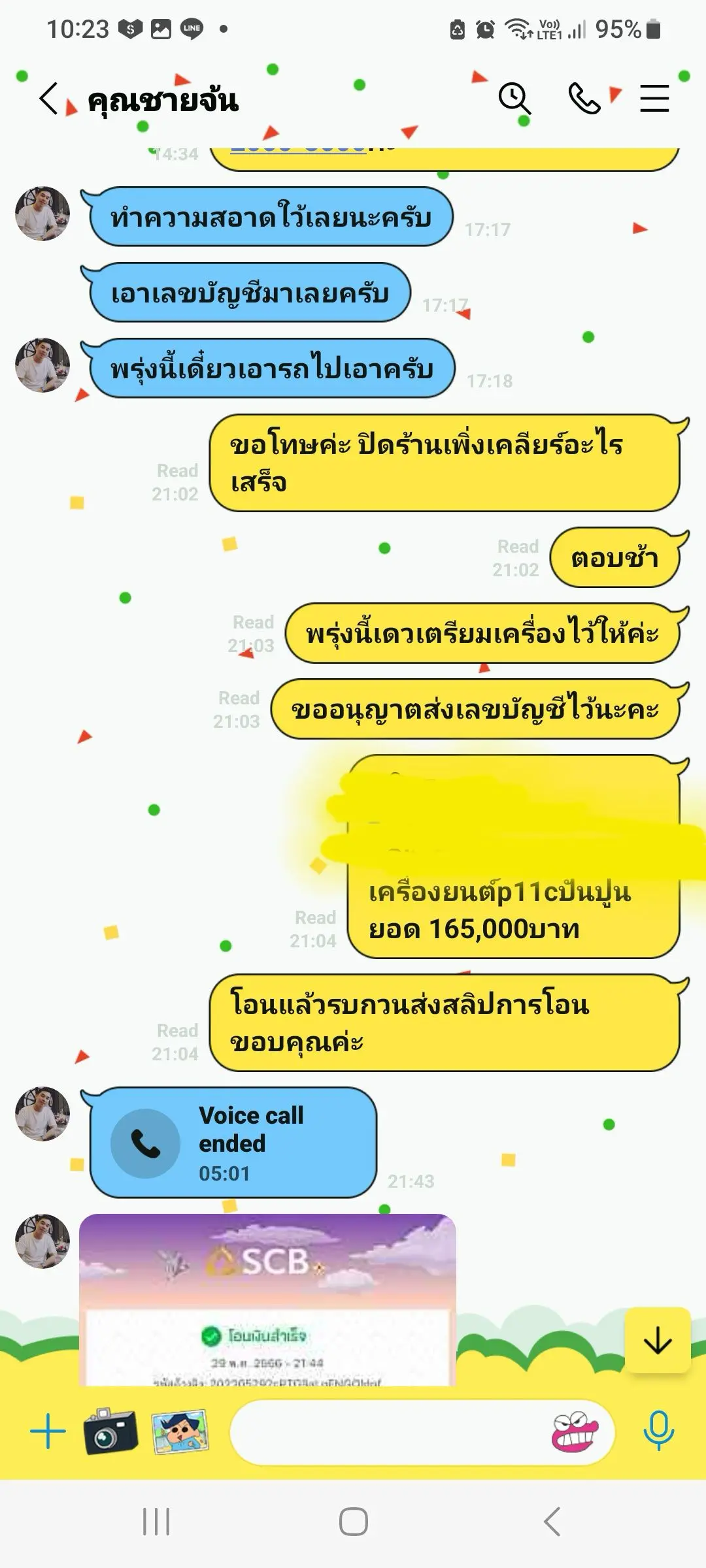Search within this chat
Image resolution: width=706 pixels, height=1568 pixels.
click(x=514, y=99)
